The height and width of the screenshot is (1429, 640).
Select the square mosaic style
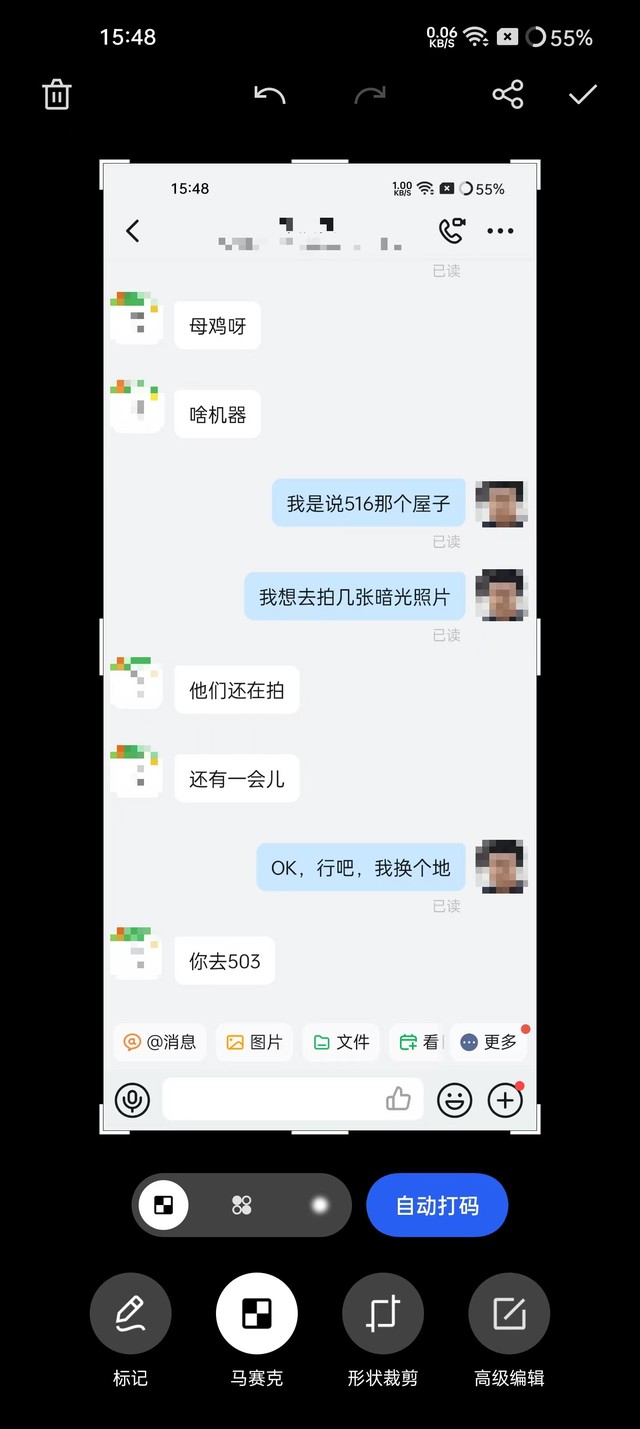pyautogui.click(x=164, y=1205)
